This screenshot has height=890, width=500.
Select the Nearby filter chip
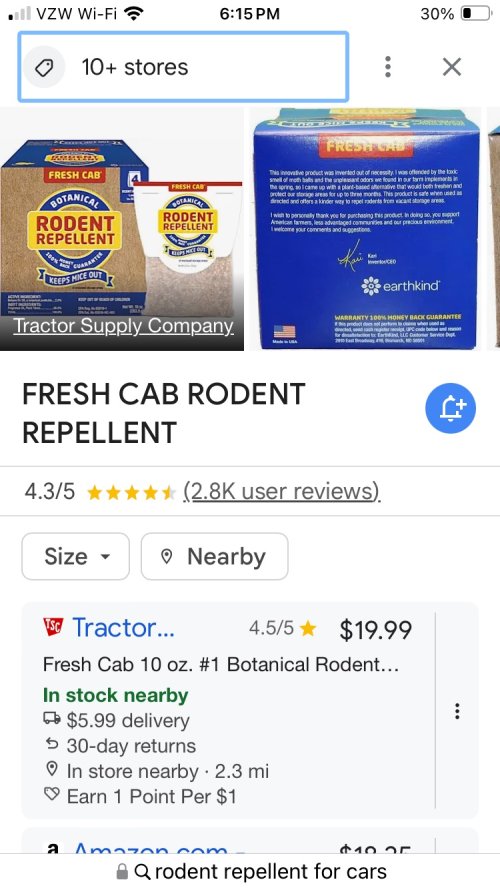215,556
